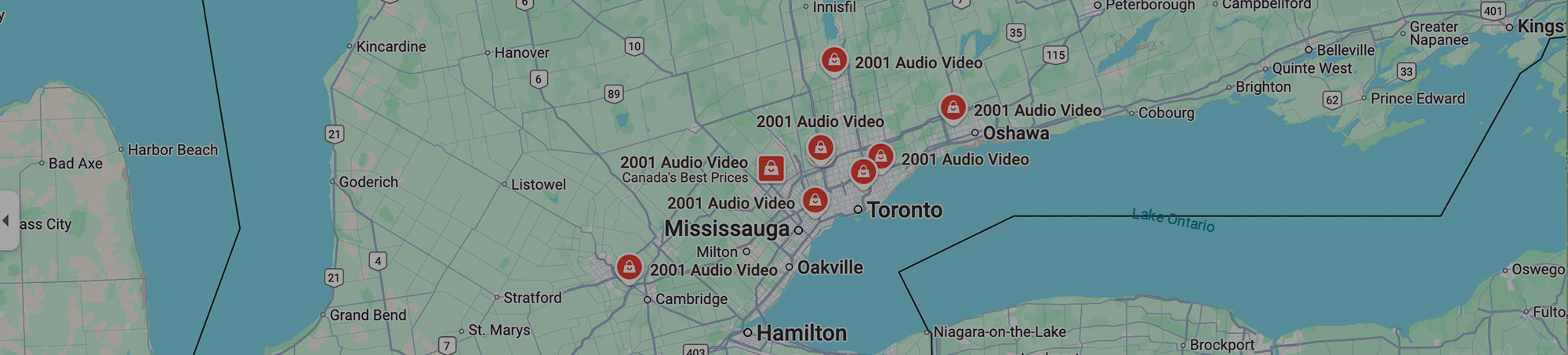Tap the 2001 Audio Video pin below Innisfil
The height and width of the screenshot is (355, 1568).
pos(833,60)
